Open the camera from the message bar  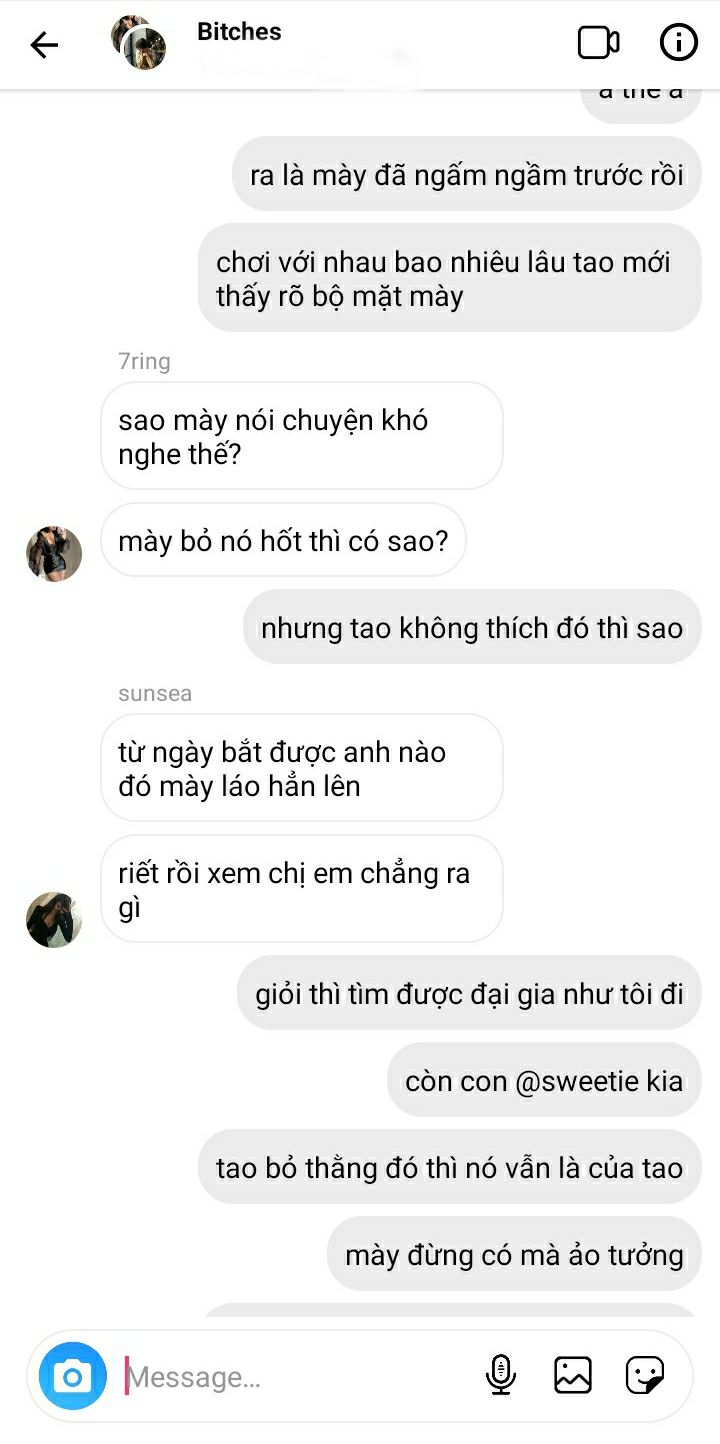click(73, 1377)
